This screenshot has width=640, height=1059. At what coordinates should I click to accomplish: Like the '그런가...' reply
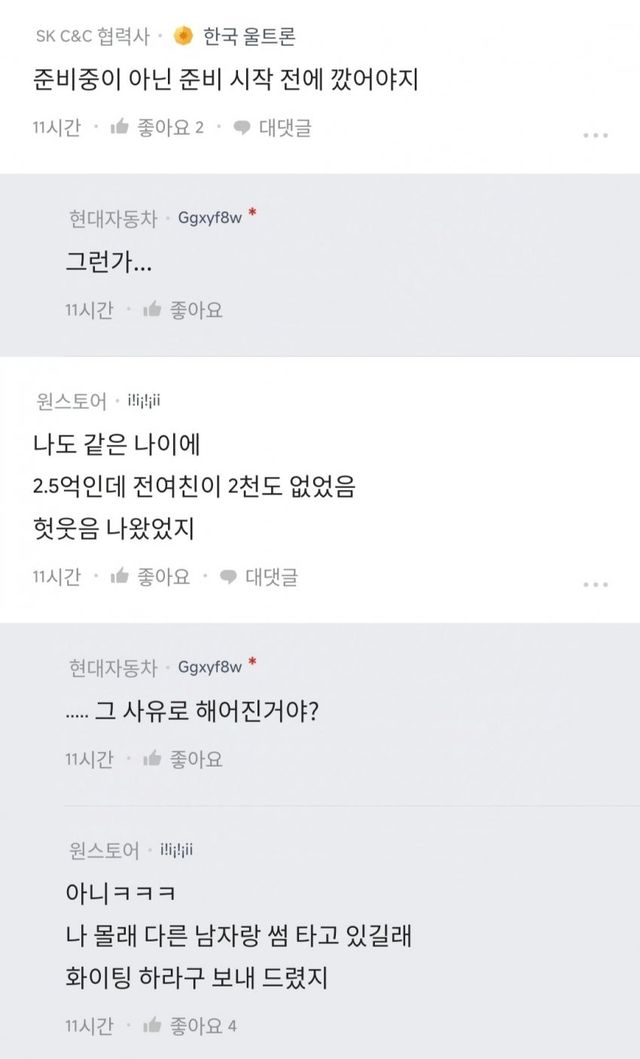[x=182, y=310]
